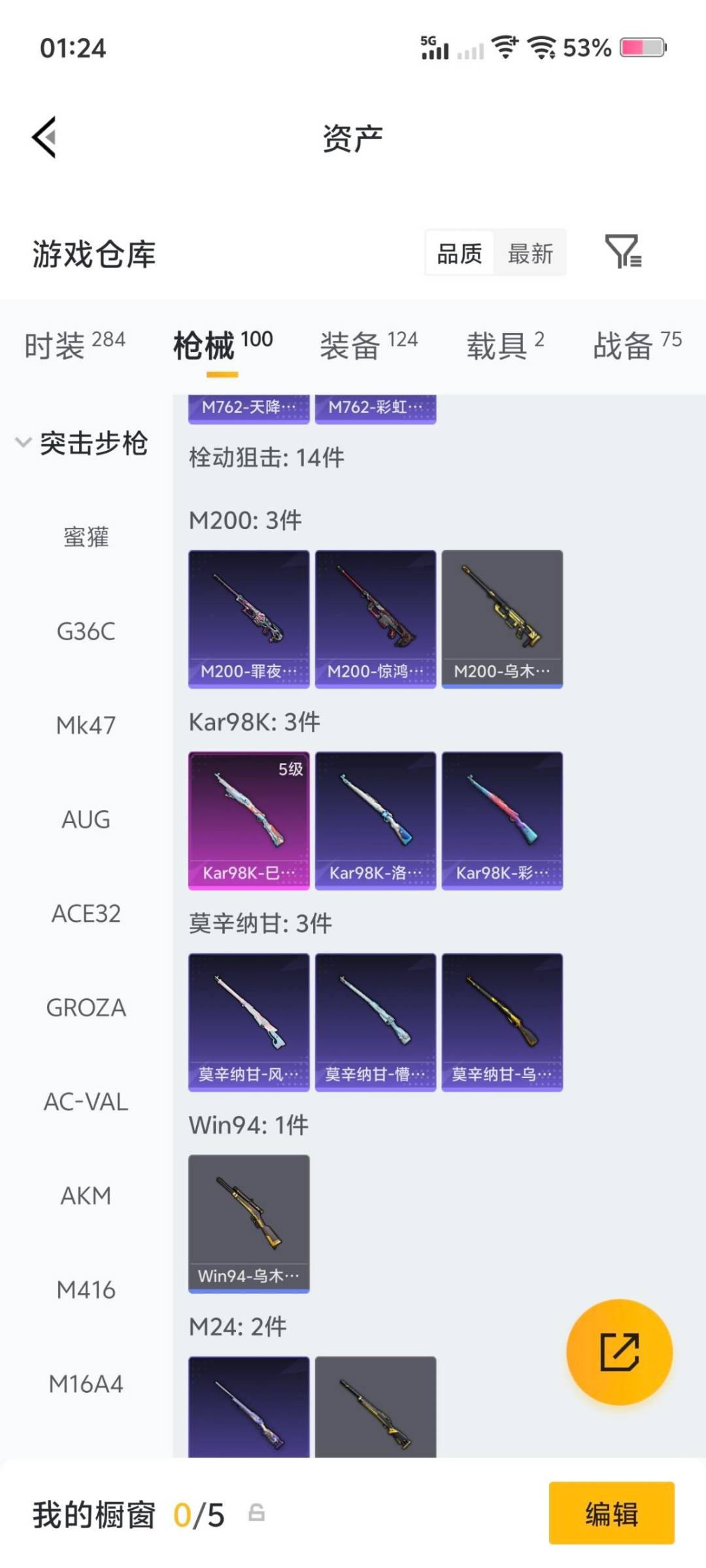Switch to the 装备 tab
The image size is (706, 1568).
tap(349, 346)
